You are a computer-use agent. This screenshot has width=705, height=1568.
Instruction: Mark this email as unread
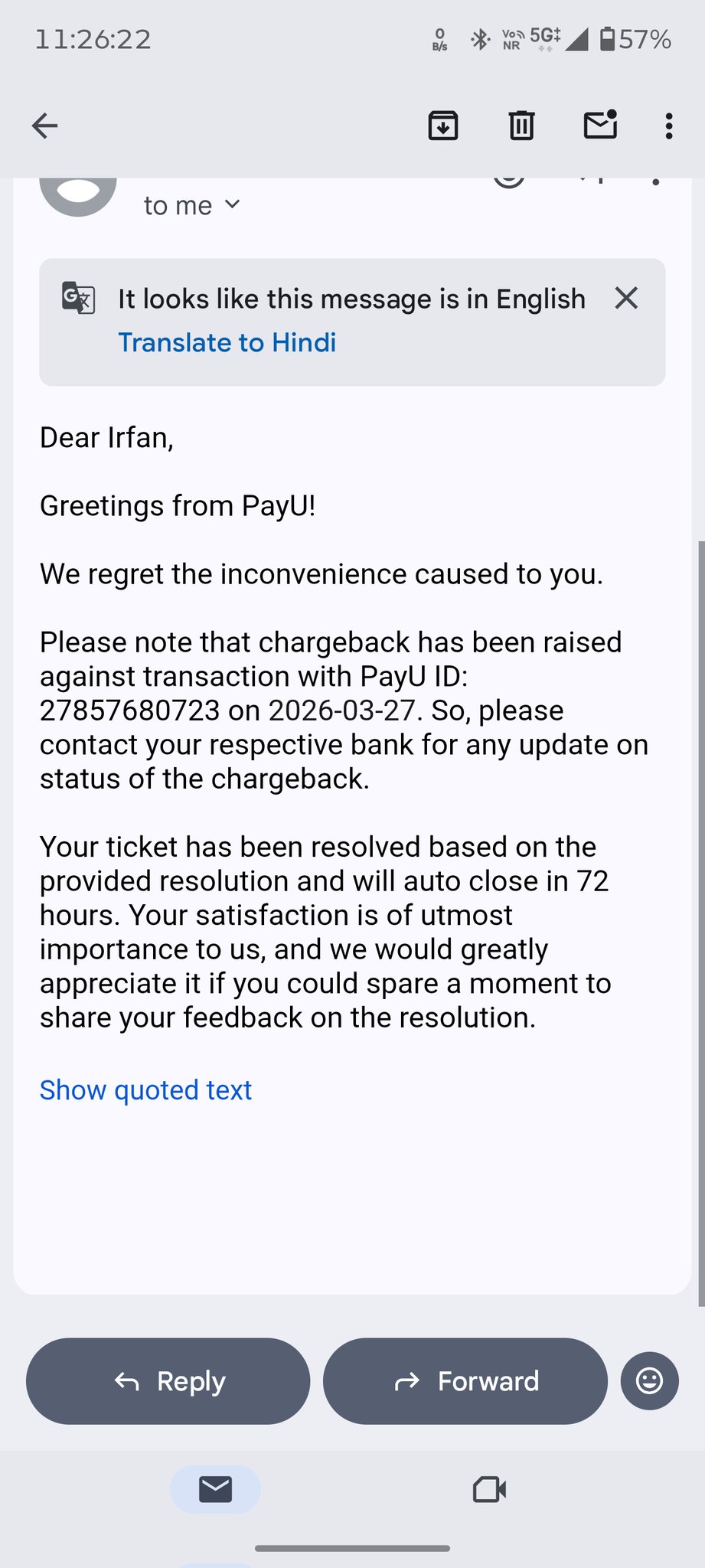pos(600,125)
